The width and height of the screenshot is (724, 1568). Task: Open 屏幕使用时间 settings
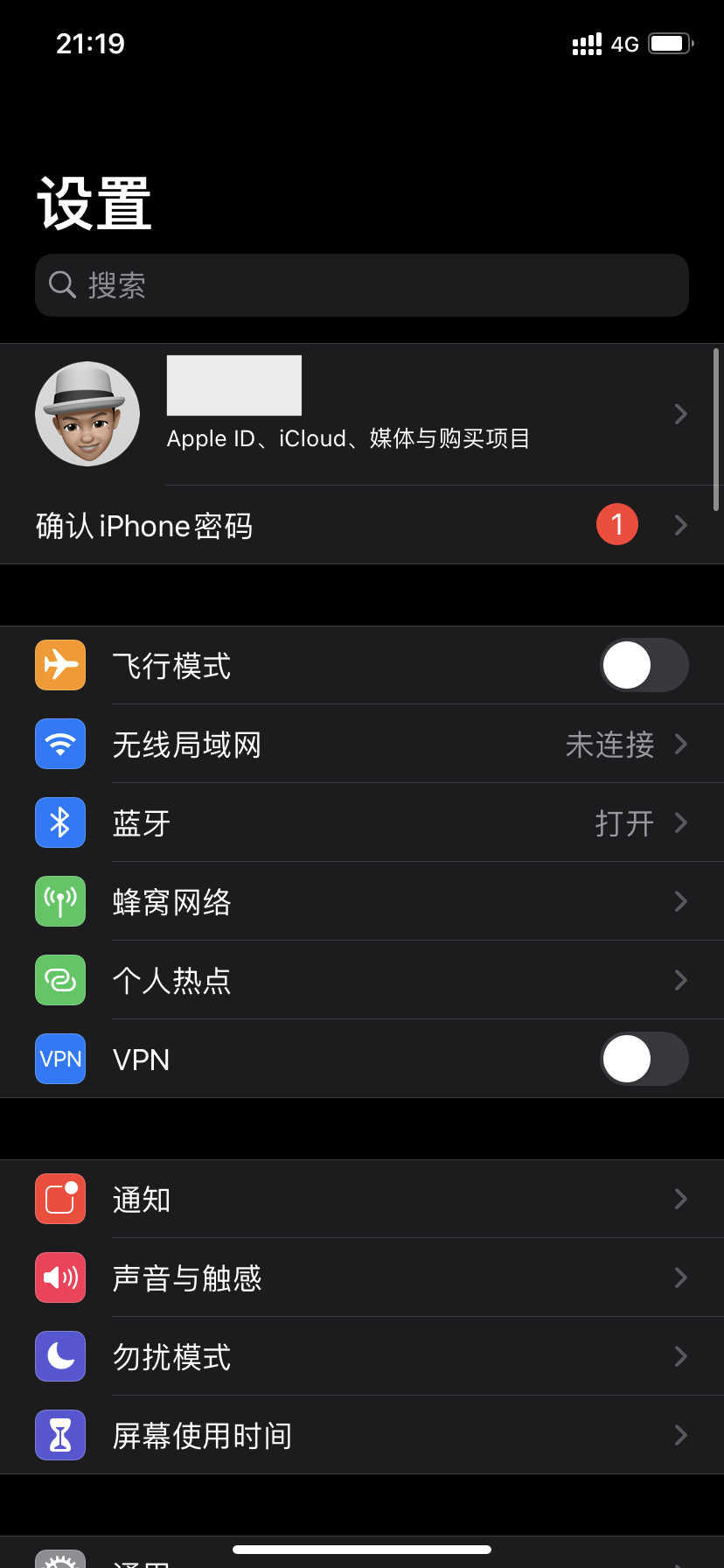(362, 1435)
